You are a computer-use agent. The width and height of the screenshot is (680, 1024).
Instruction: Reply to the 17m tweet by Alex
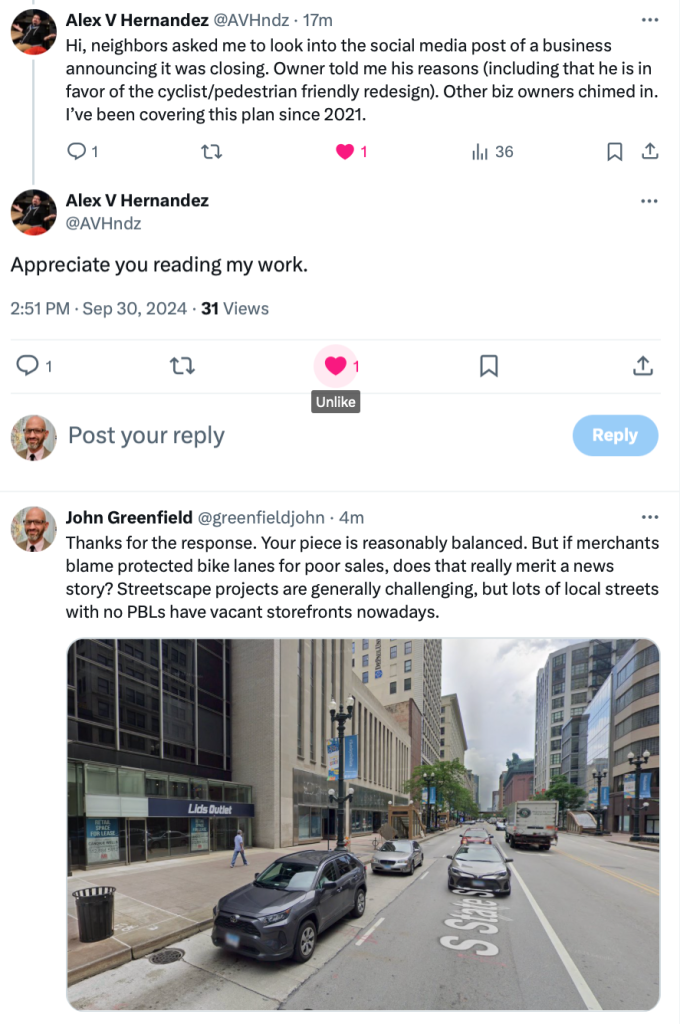coord(77,152)
